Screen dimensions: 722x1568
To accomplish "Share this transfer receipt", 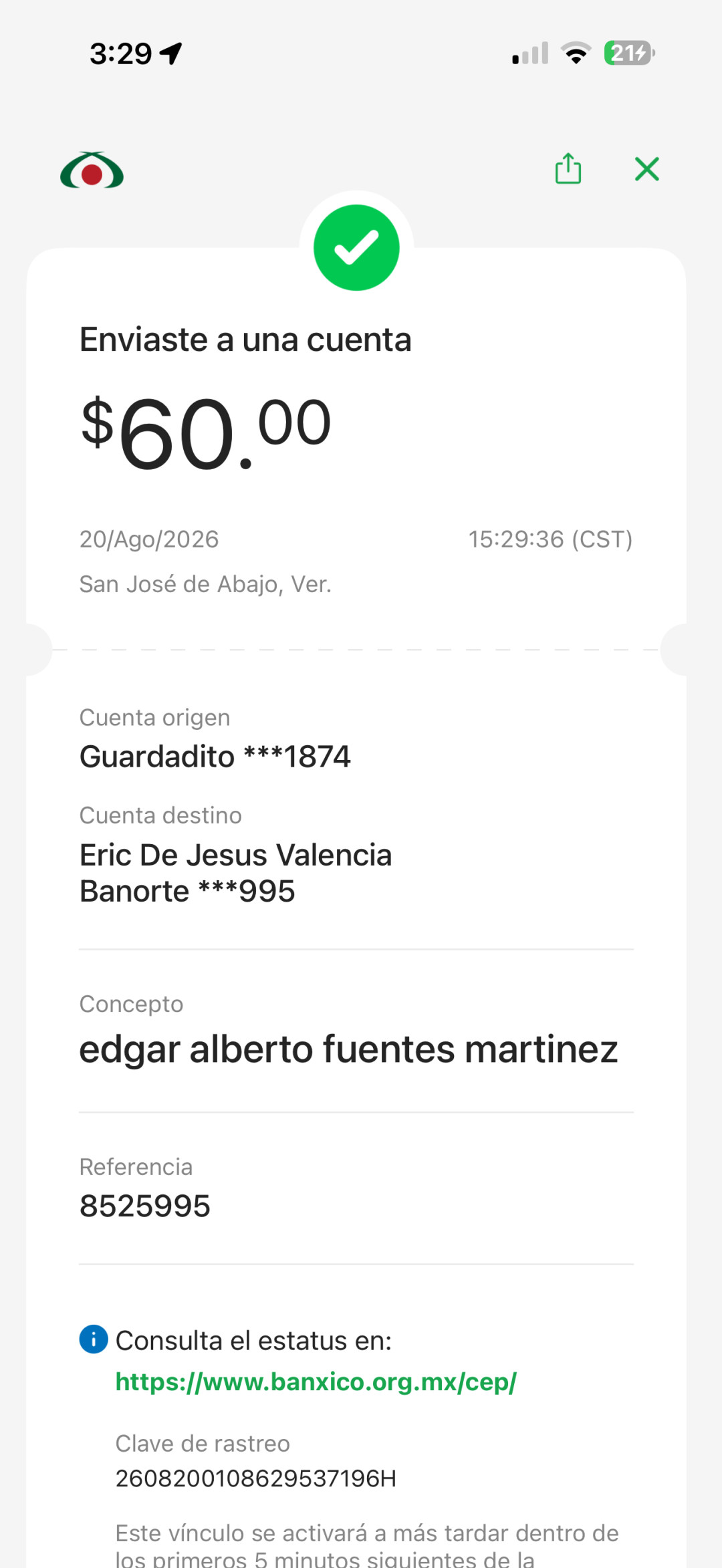I will [x=568, y=168].
